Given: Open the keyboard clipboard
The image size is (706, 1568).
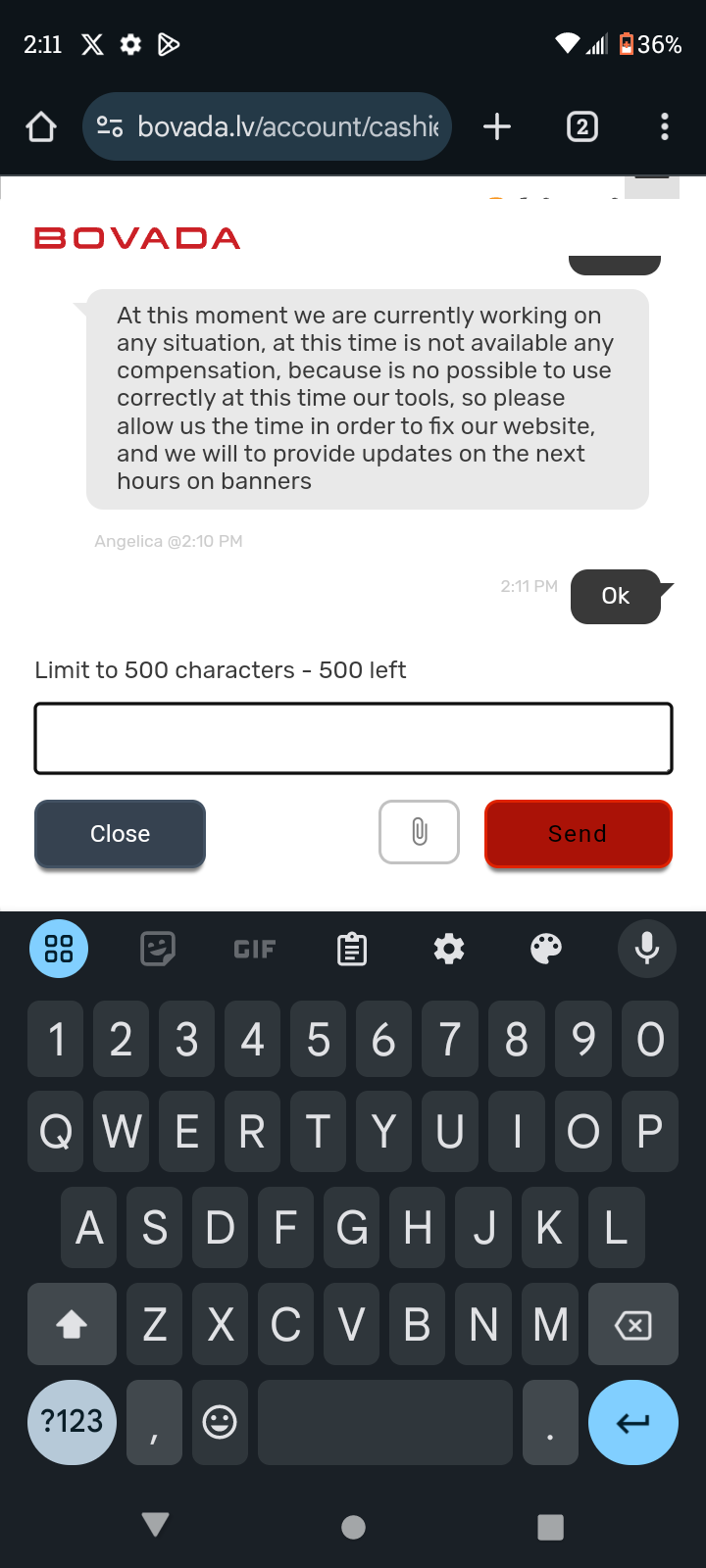Looking at the screenshot, I should pos(352,949).
